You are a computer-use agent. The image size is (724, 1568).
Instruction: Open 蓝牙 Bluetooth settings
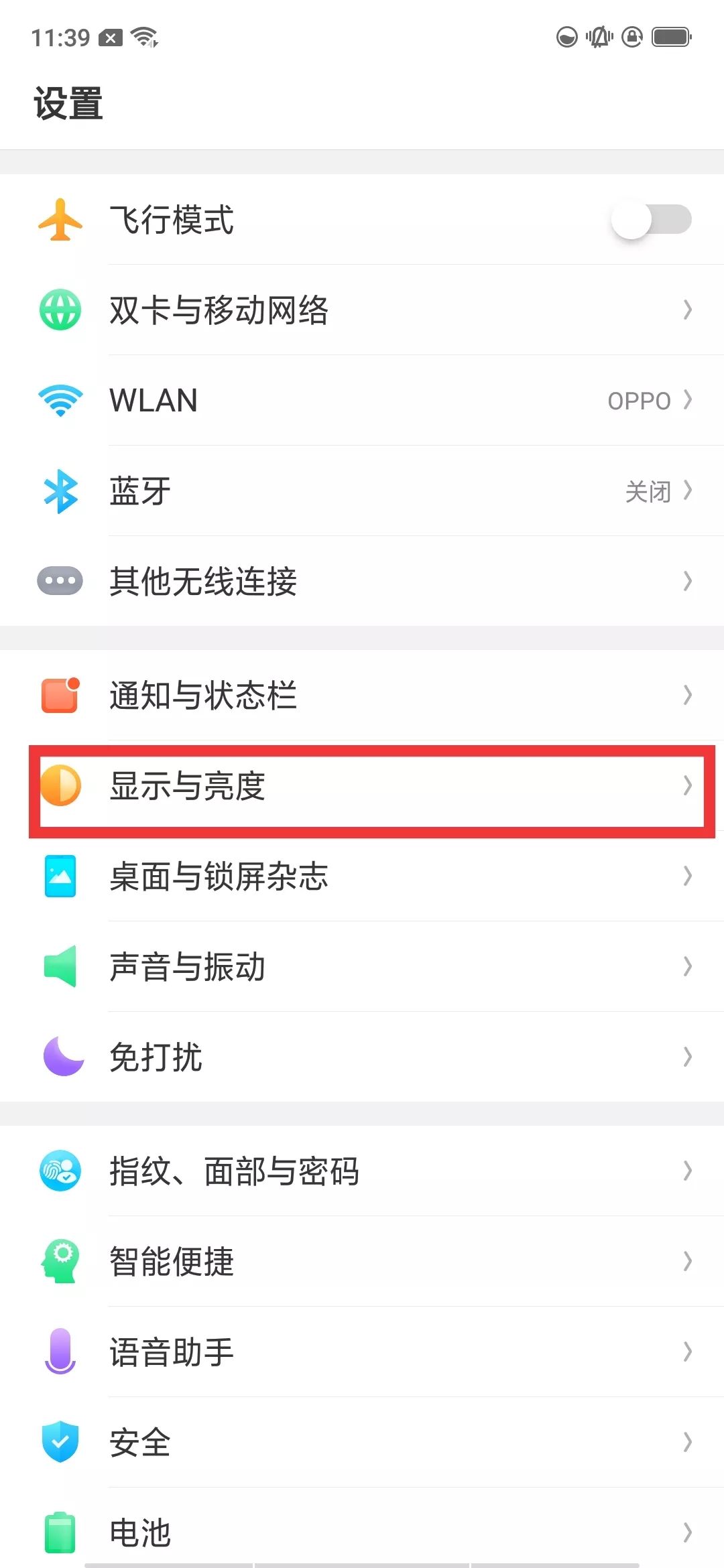362,491
